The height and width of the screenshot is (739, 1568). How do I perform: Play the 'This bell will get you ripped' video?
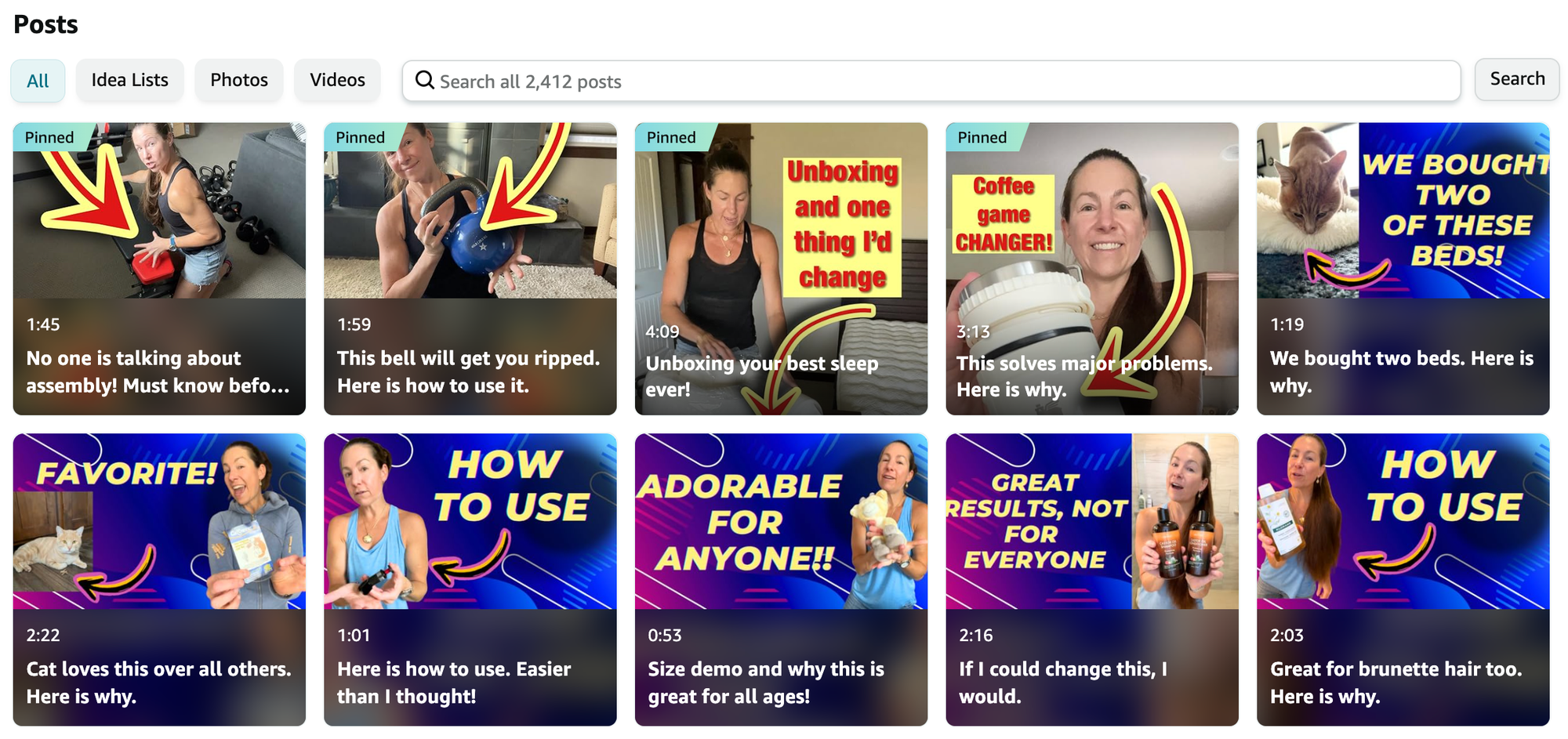click(x=470, y=268)
